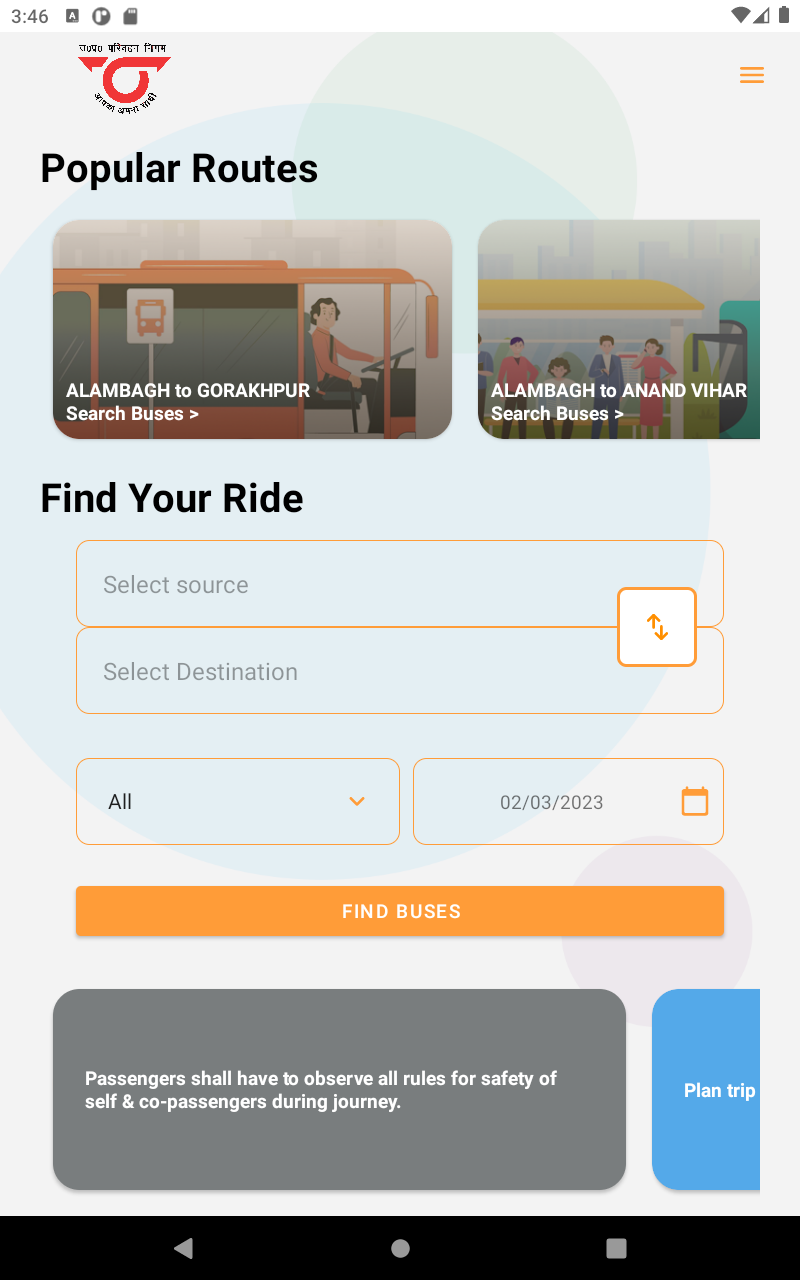Search buses from ALAMBAGH to ANAND VIHAR
This screenshot has width=801, height=1282.
[x=618, y=330]
